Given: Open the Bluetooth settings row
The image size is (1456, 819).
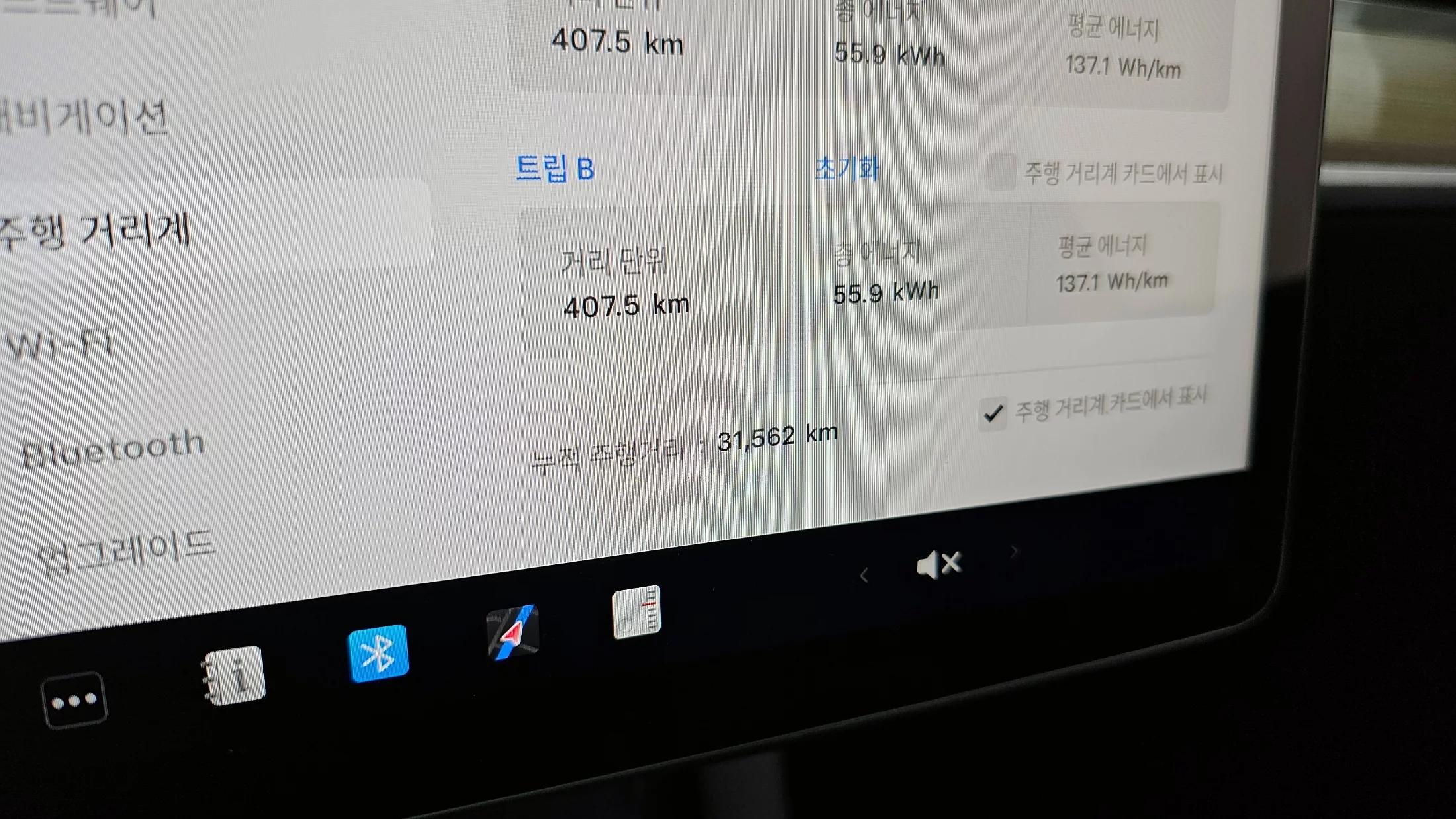Looking at the screenshot, I should coord(113,449).
